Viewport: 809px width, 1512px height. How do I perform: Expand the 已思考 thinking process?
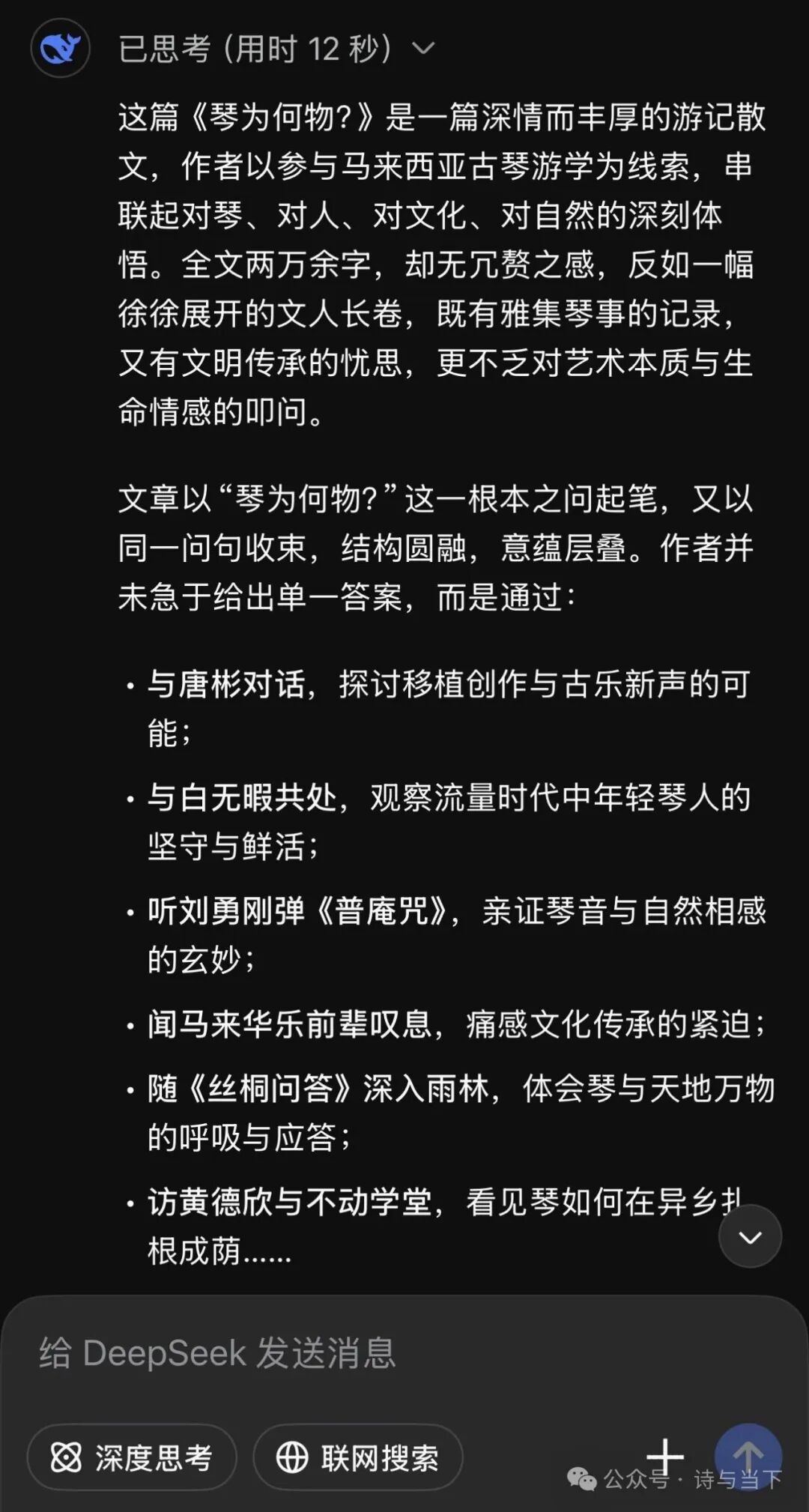click(276, 49)
